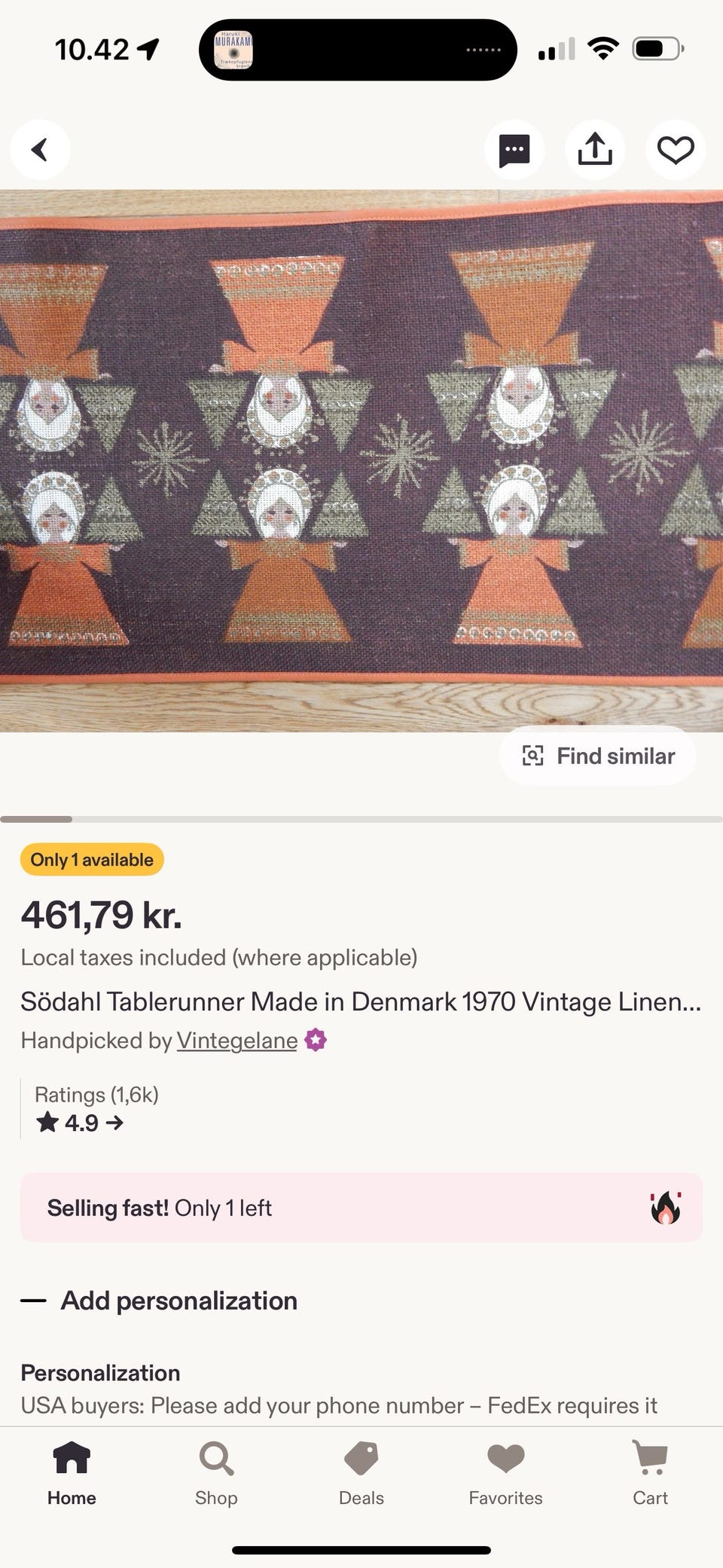Tap the back arrow to return

coord(41,149)
